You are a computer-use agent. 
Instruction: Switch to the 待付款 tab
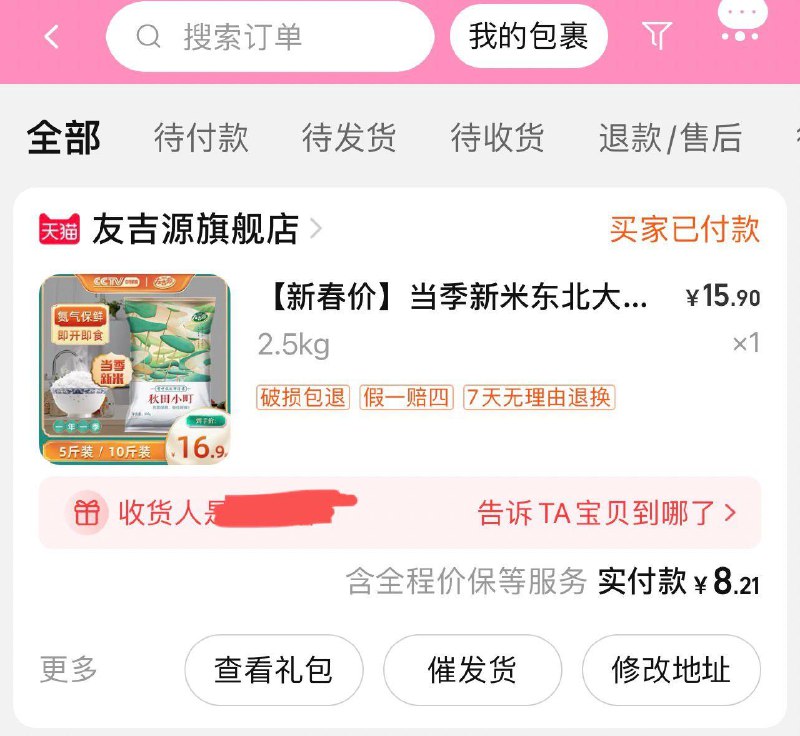201,137
